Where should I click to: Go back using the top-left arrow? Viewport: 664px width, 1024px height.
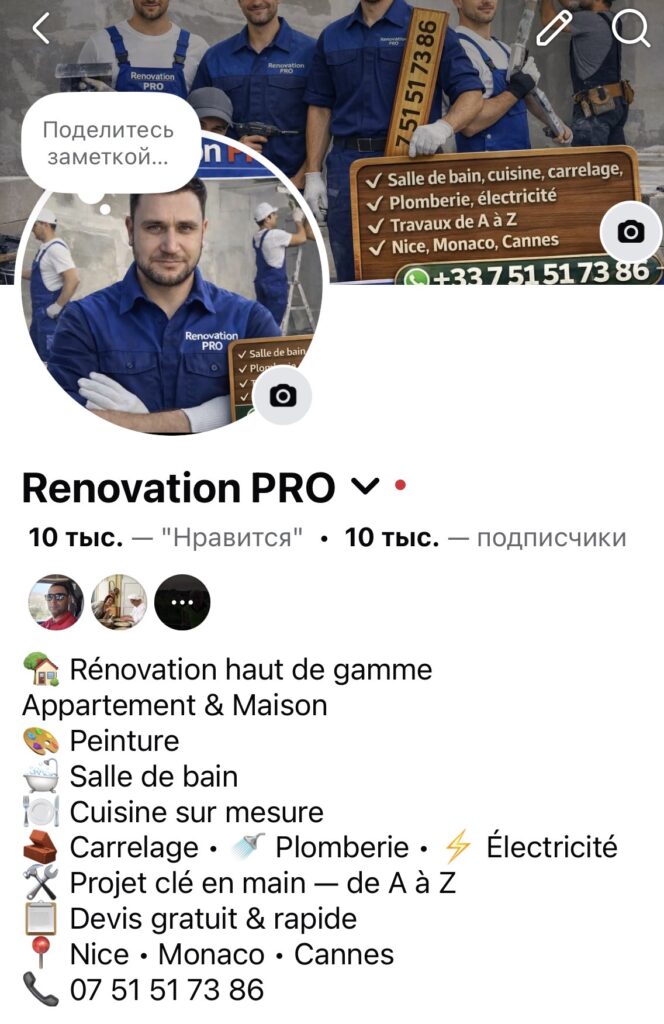click(41, 30)
